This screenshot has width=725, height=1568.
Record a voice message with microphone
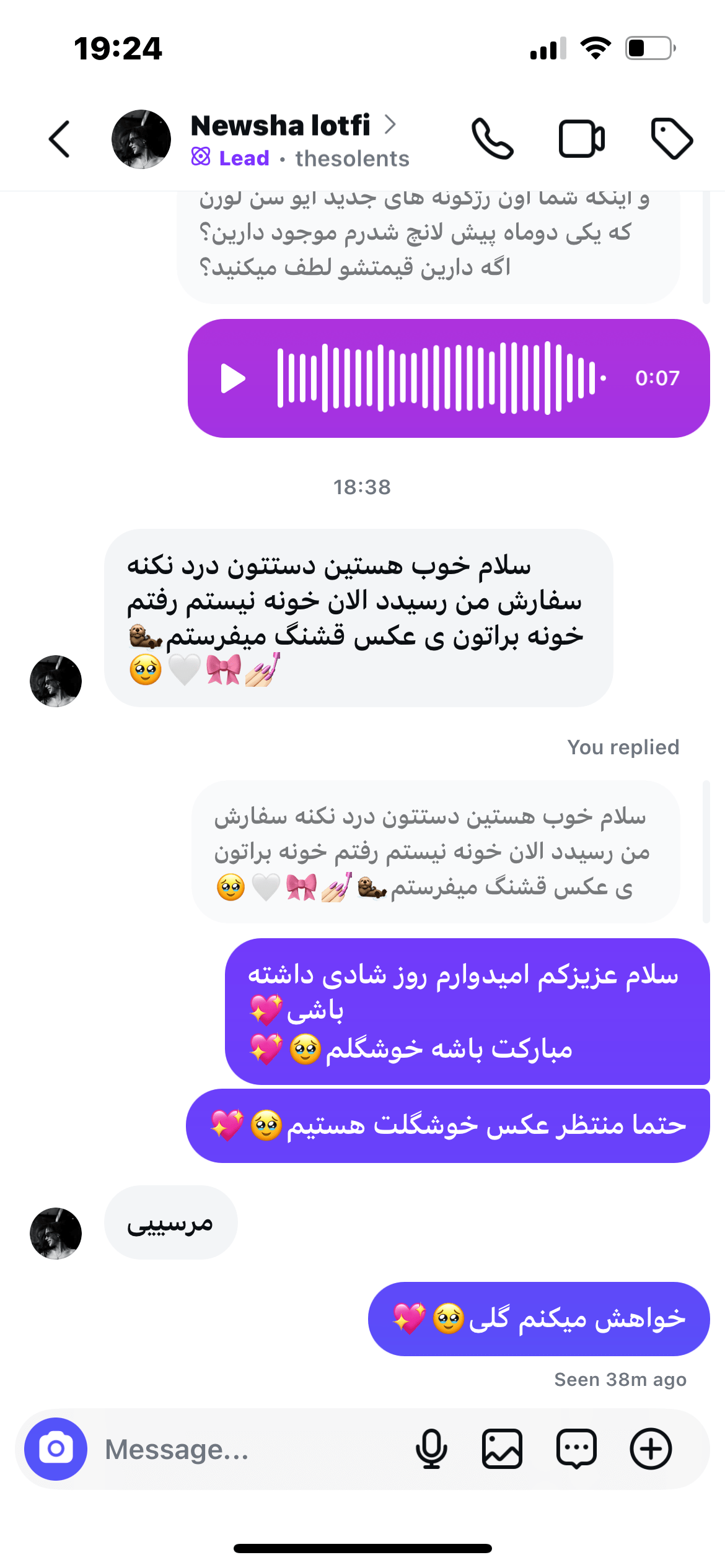point(431,1448)
